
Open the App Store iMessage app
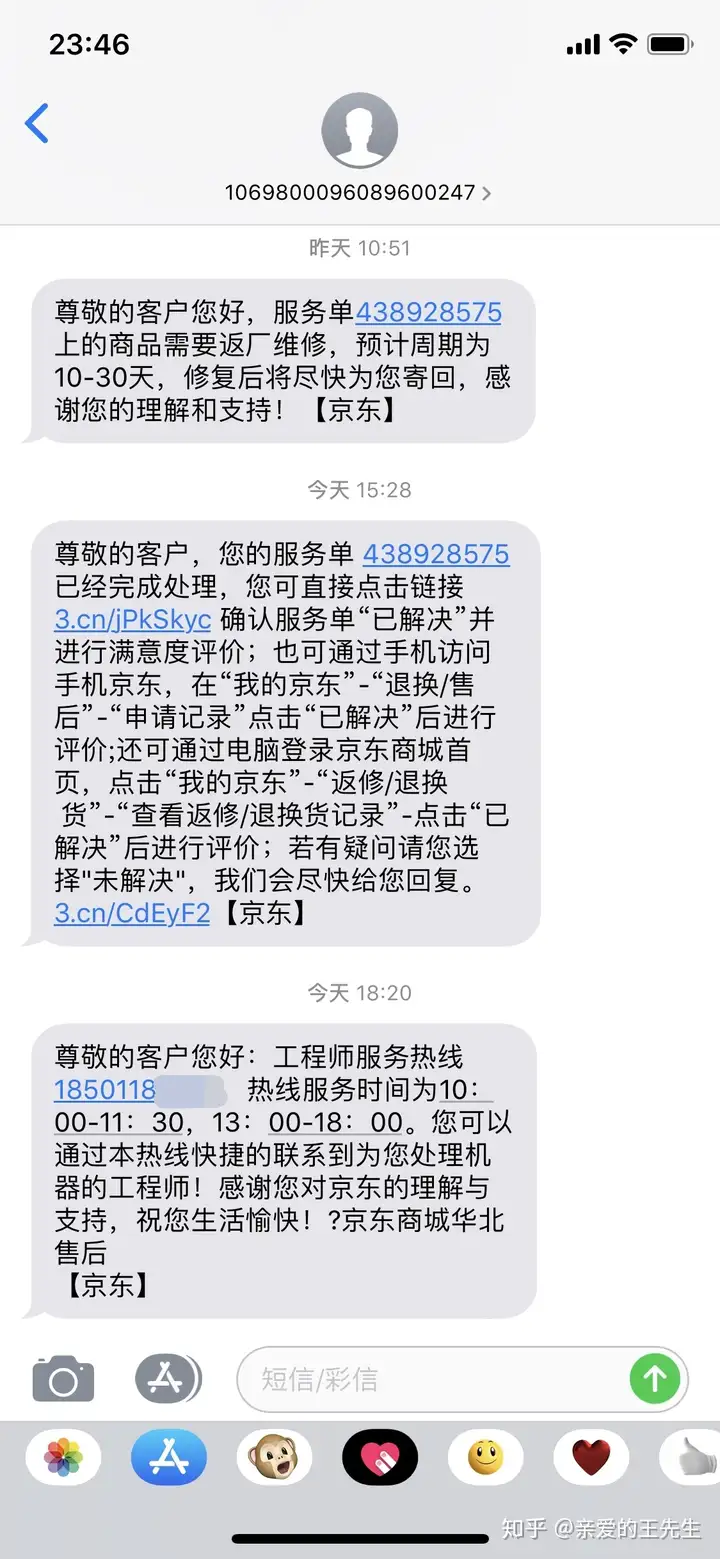tap(168, 1458)
